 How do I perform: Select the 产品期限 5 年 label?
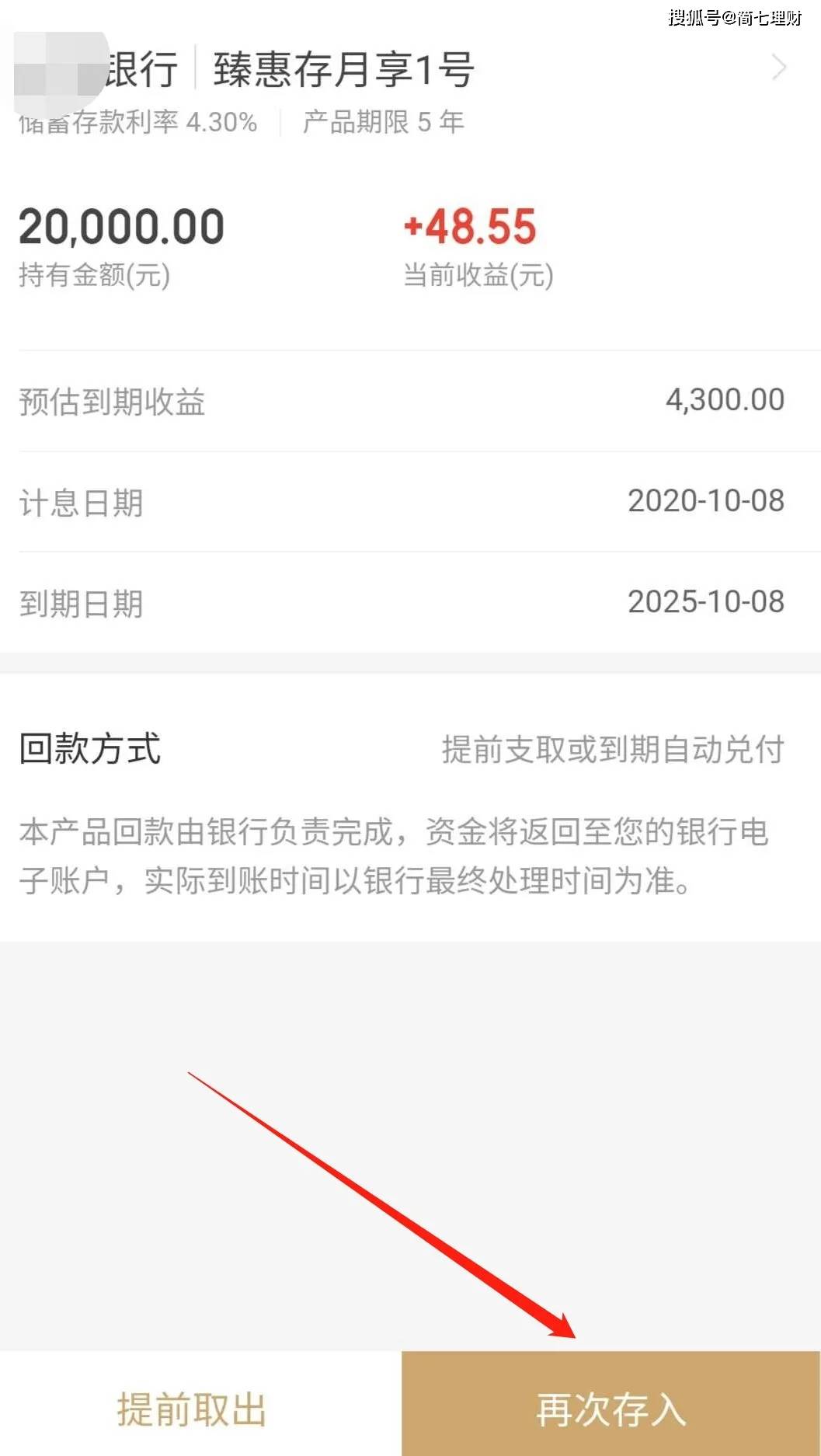coord(381,122)
